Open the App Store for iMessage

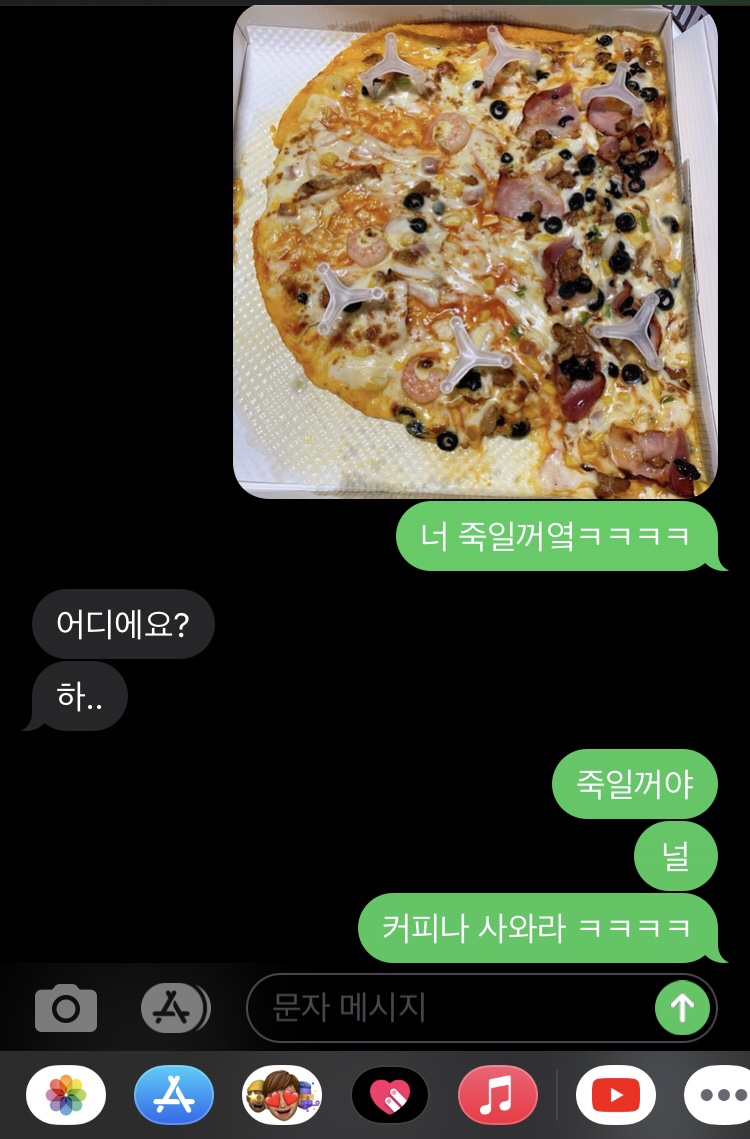click(174, 1095)
